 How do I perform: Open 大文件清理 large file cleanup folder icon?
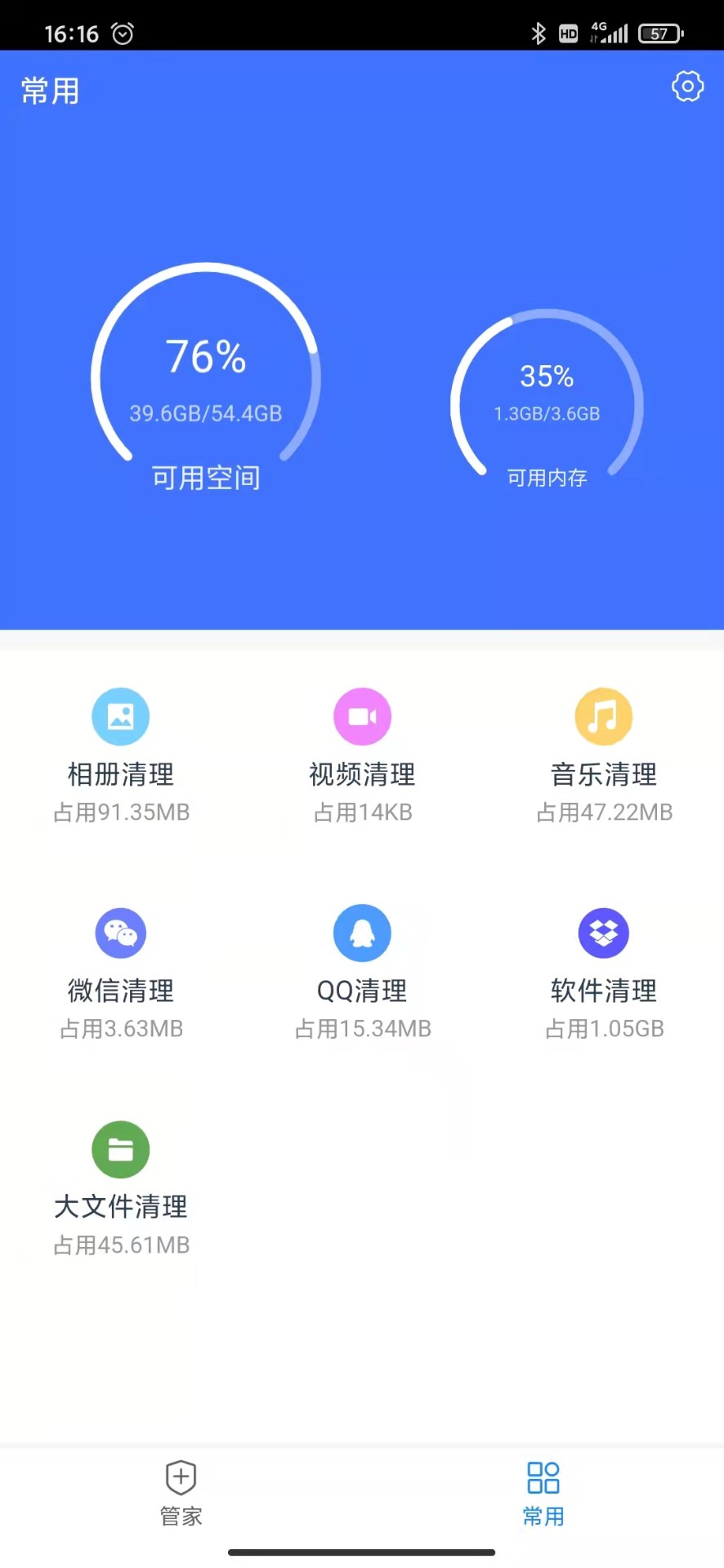click(x=120, y=1150)
